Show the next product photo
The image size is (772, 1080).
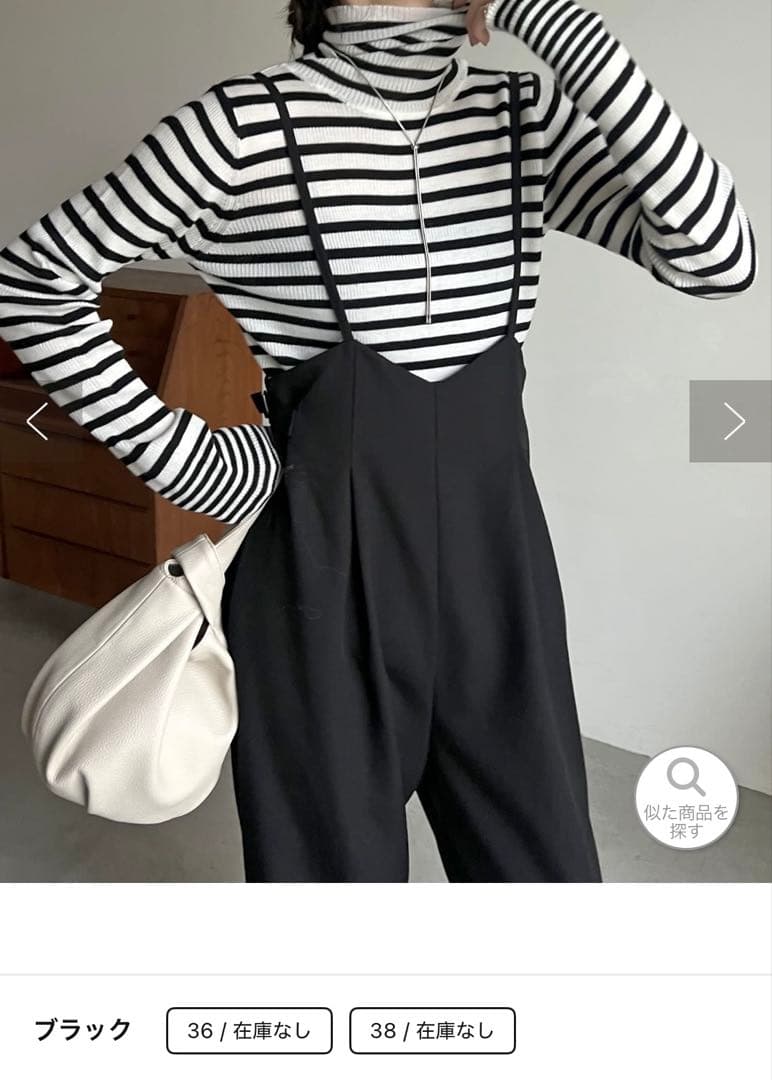click(731, 421)
